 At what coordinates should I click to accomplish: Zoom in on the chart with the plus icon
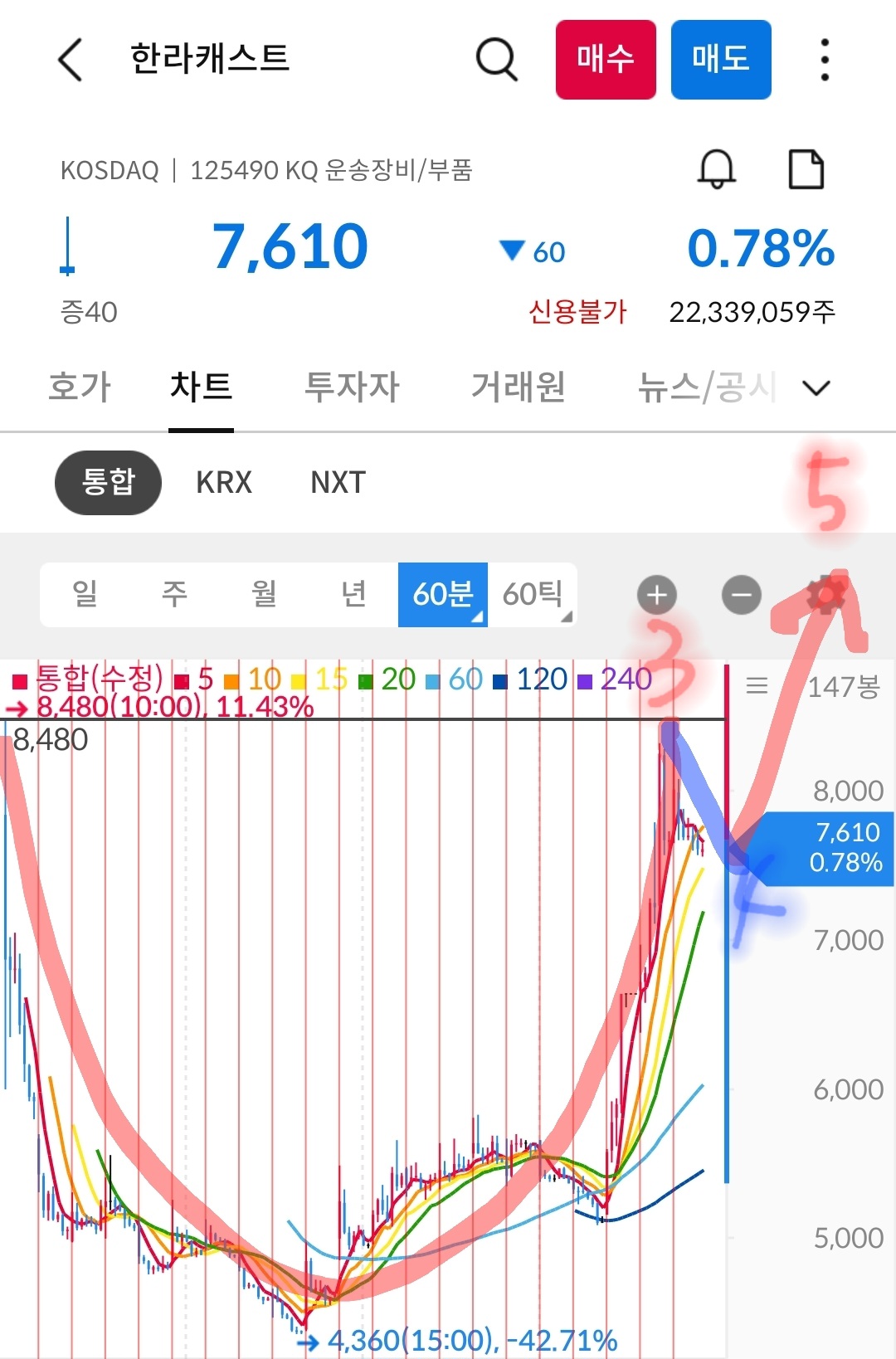656,594
